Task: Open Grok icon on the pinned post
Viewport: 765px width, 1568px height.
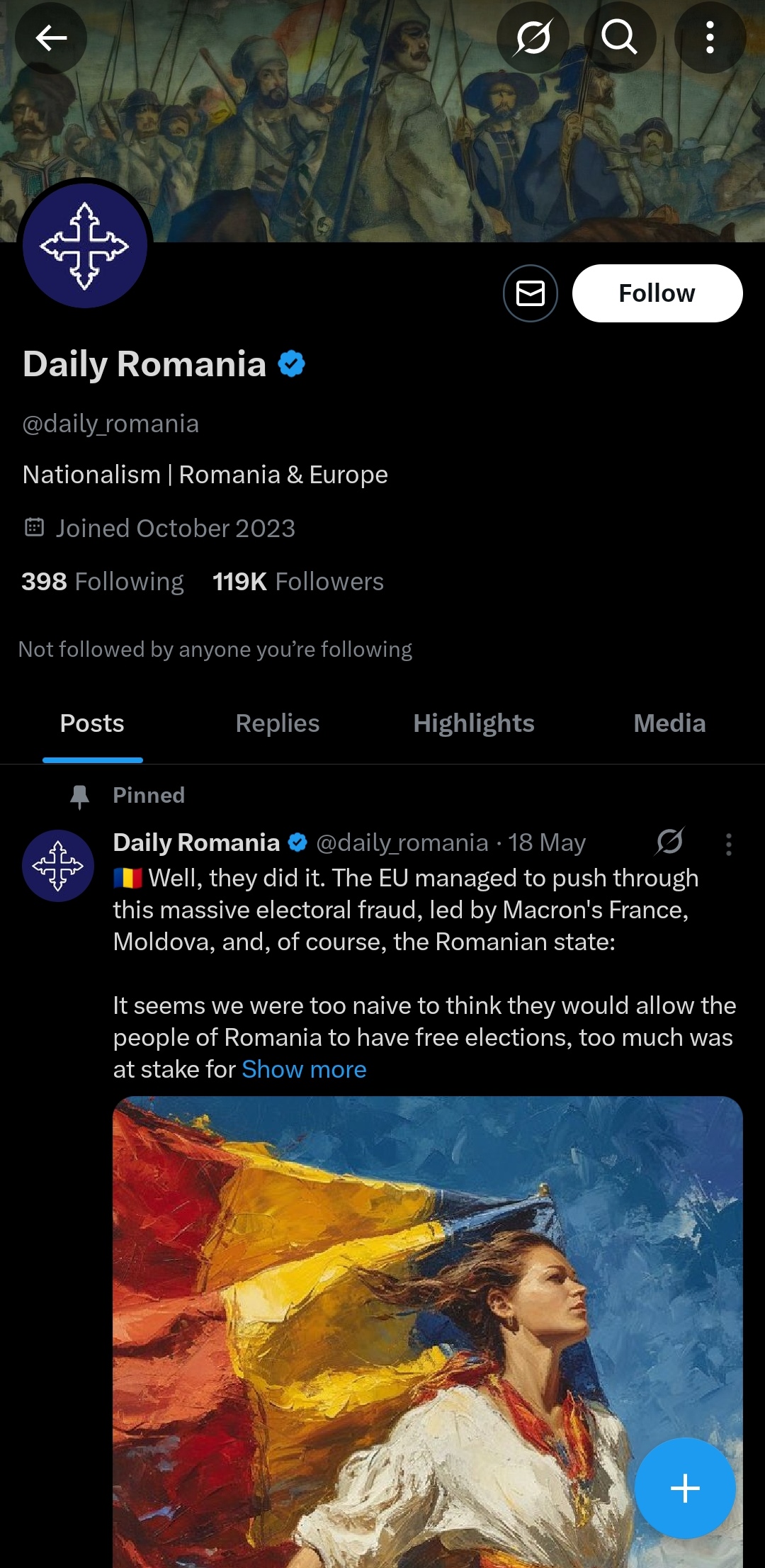Action: pyautogui.click(x=669, y=842)
